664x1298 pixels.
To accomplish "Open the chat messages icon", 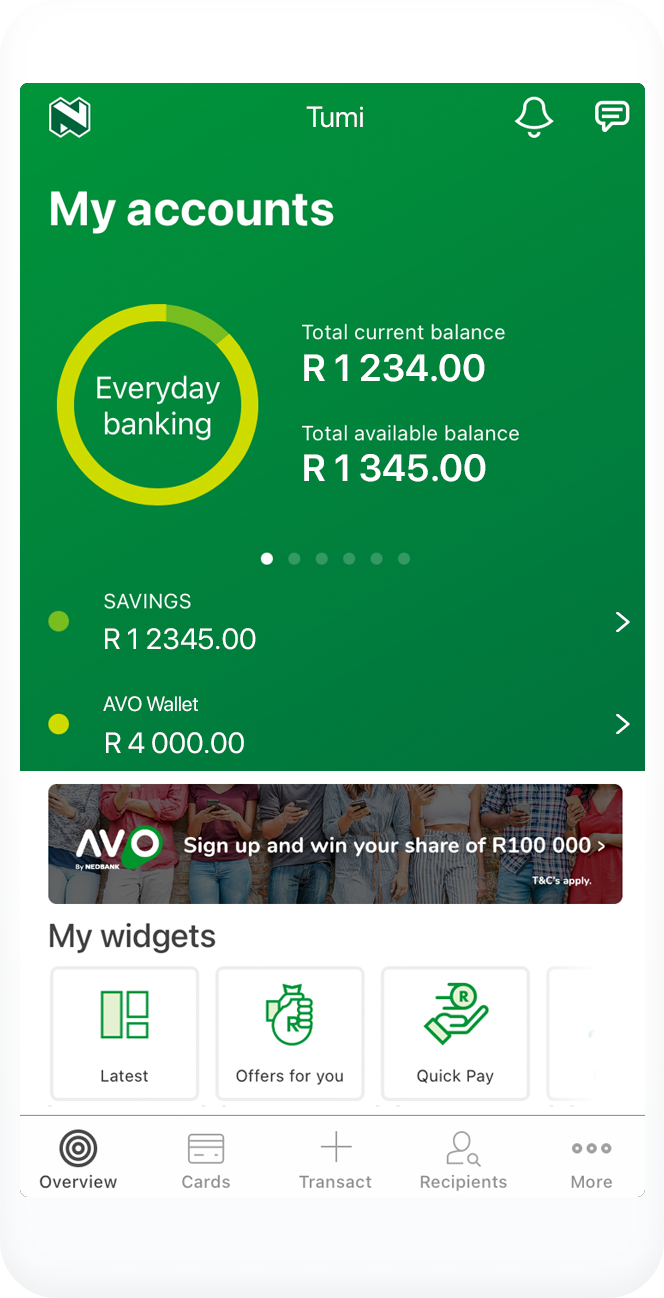I will [611, 116].
